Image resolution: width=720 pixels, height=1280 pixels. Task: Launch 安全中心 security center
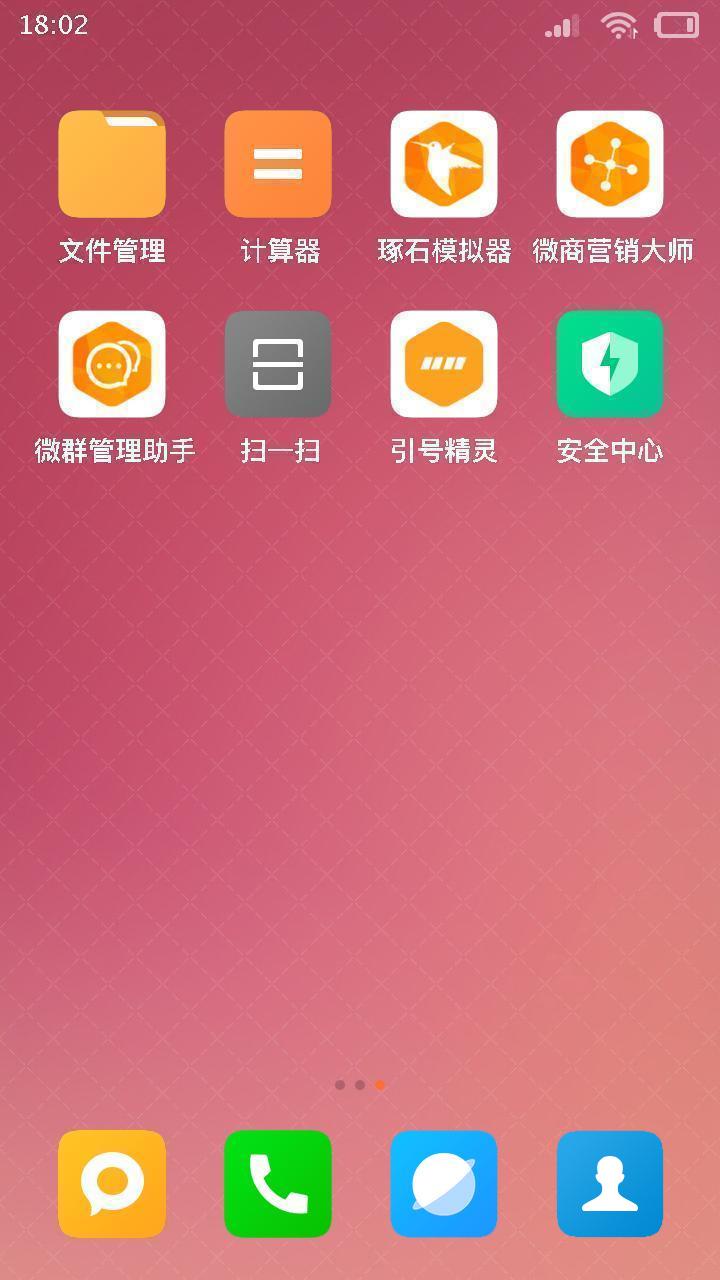tap(610, 364)
